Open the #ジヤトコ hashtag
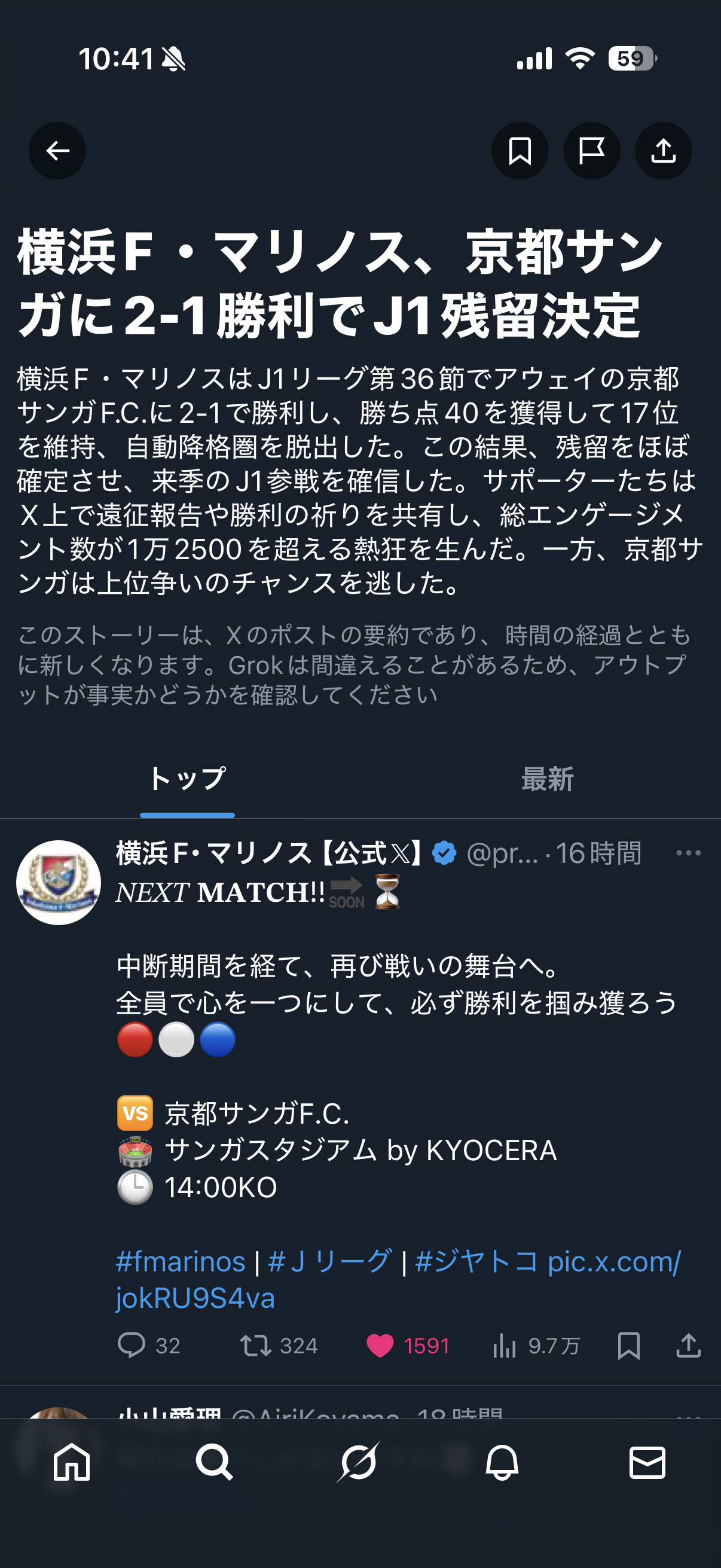Image resolution: width=721 pixels, height=1568 pixels. 476,1261
